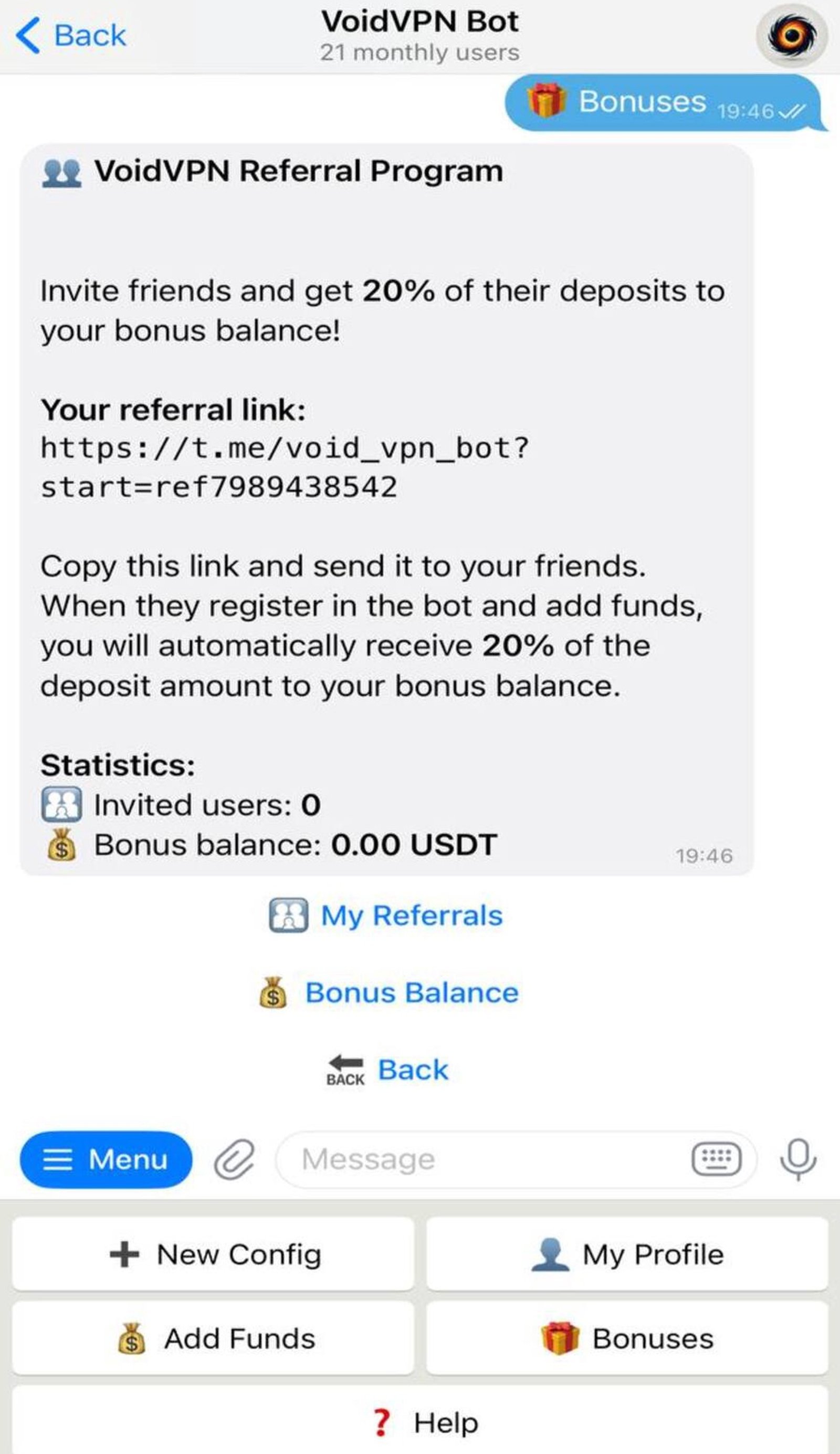840x1454 pixels.
Task: Open My Referrals inline button
Action: pos(386,916)
